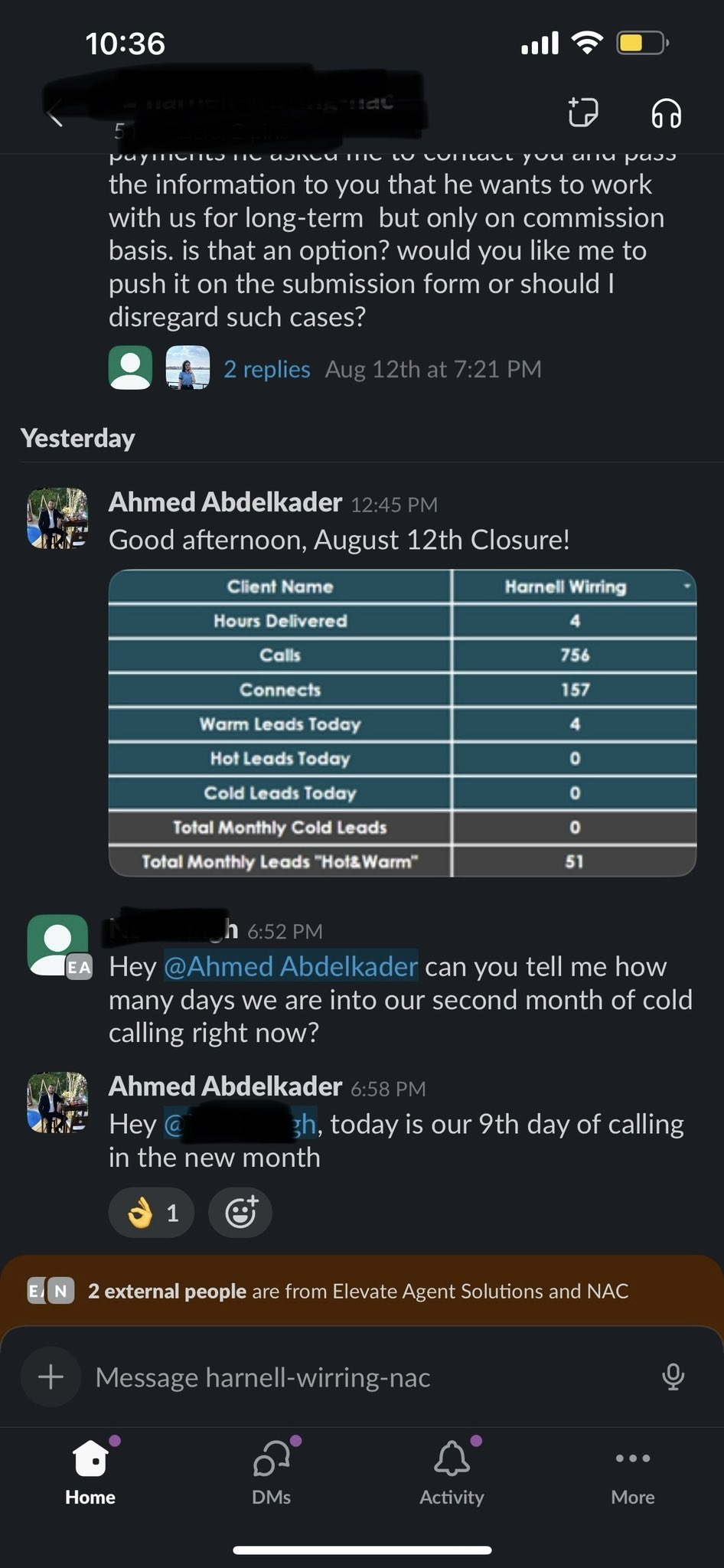Open the More tab
This screenshot has width=724, height=1568.
pos(633,1473)
